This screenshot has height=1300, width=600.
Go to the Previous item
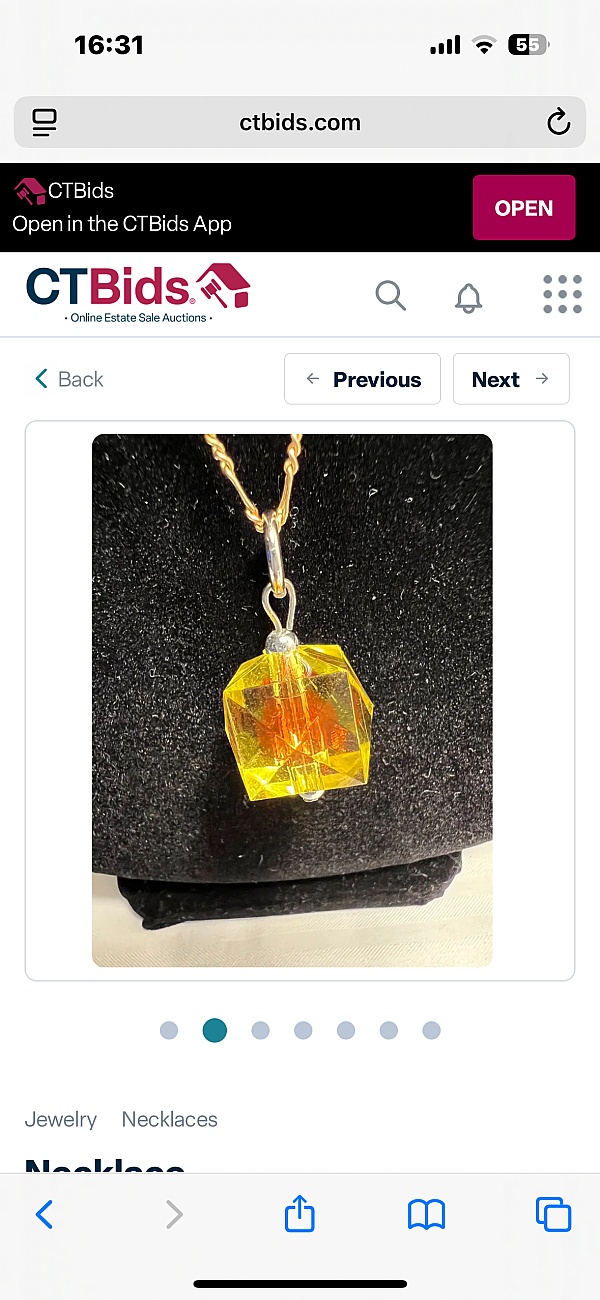click(x=362, y=379)
